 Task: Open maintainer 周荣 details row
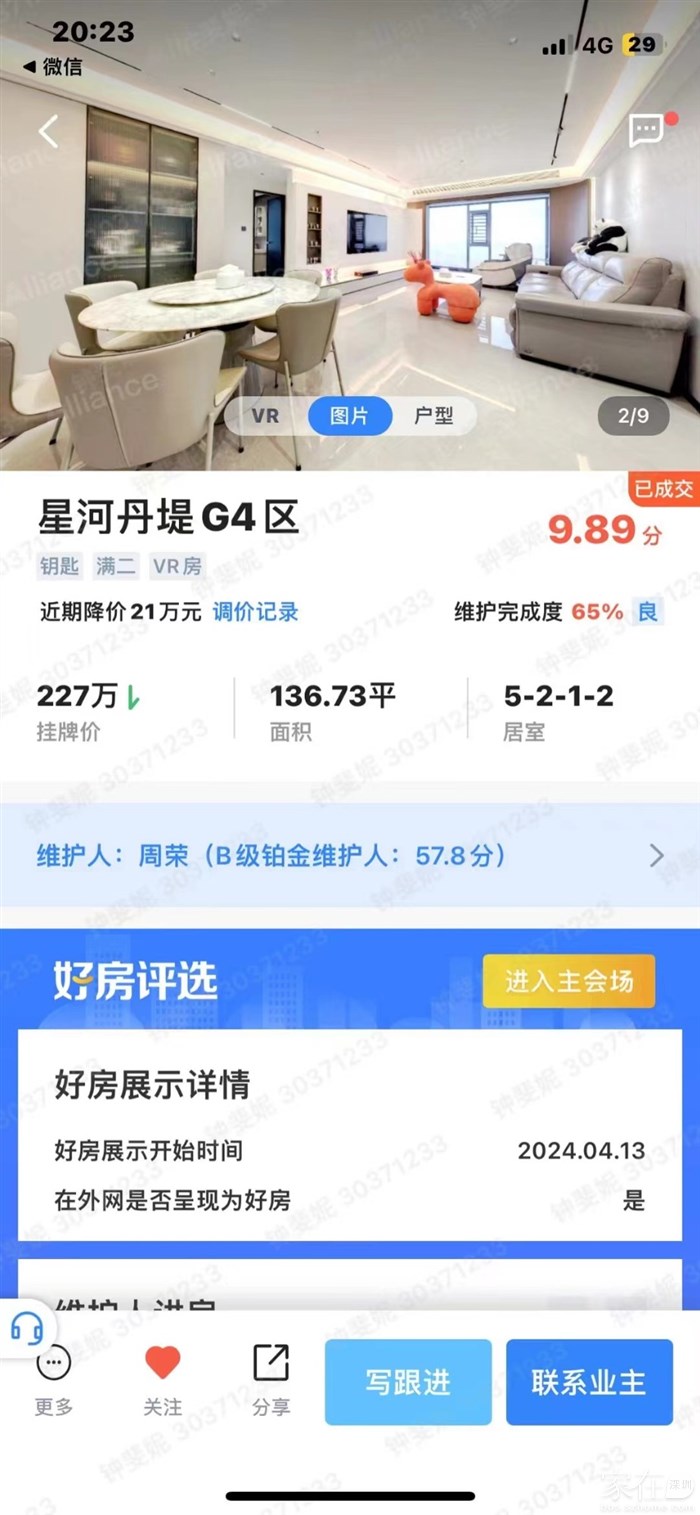coord(350,856)
